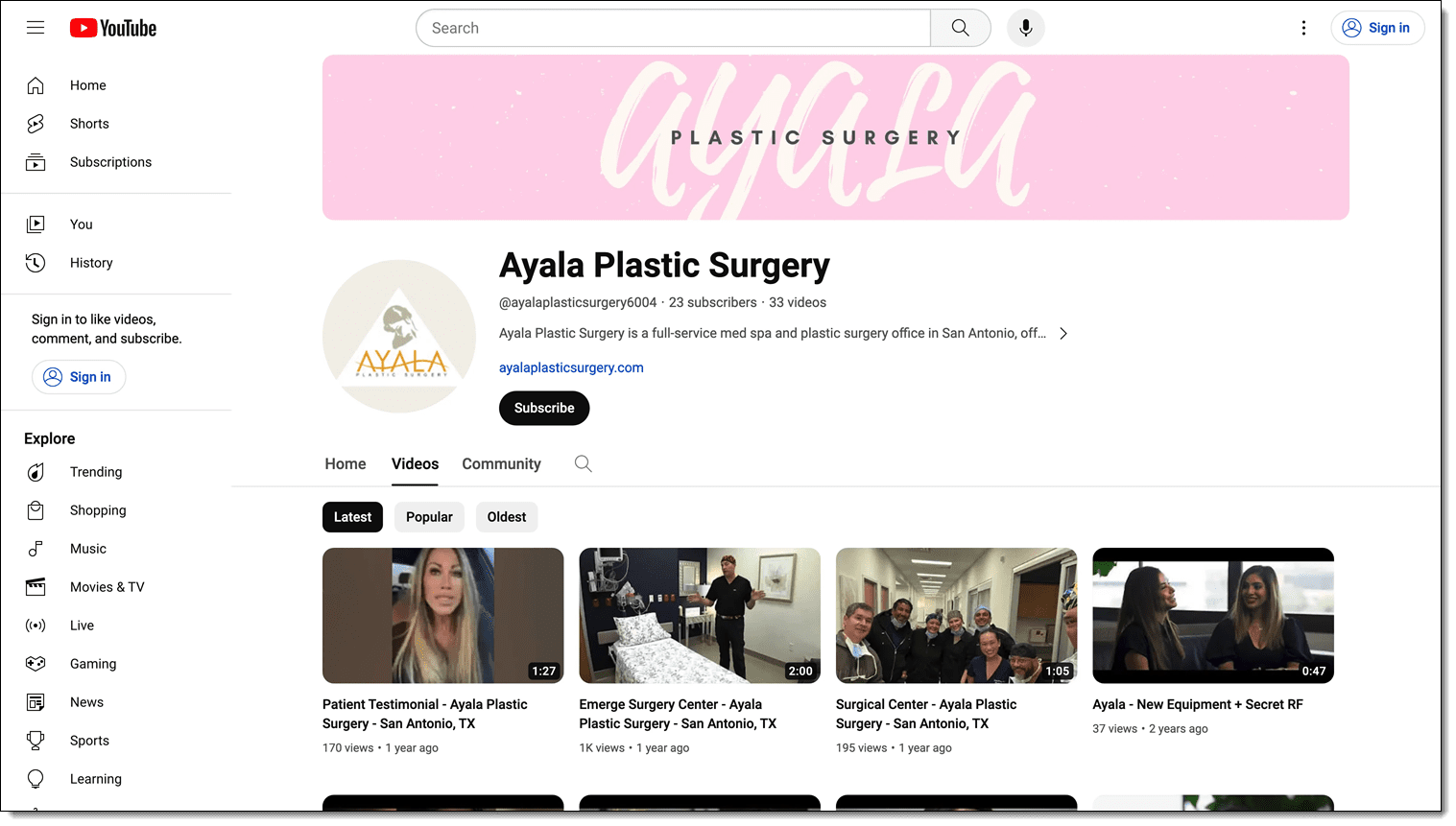
Task: Visit ayalaplasticsurgery.com link
Action: 571,367
